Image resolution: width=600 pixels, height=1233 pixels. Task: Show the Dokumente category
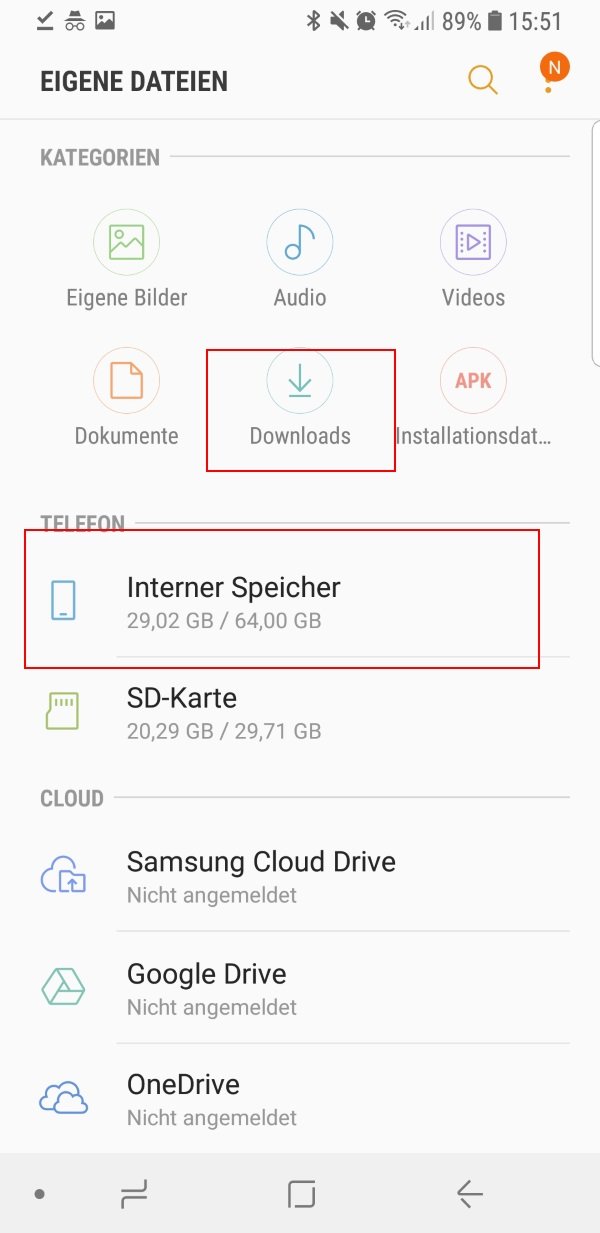[x=127, y=400]
